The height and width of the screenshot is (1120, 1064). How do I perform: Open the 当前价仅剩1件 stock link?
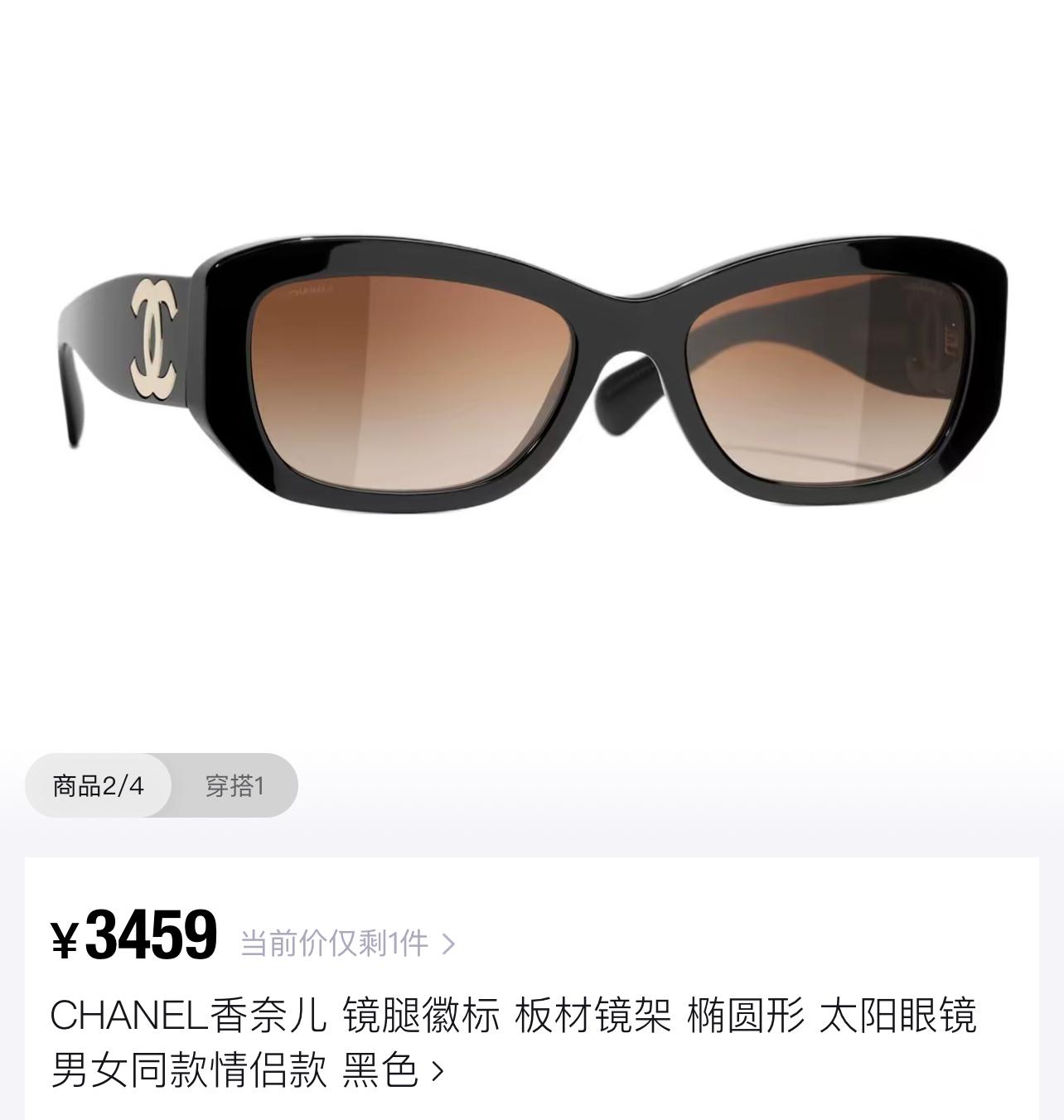347,943
